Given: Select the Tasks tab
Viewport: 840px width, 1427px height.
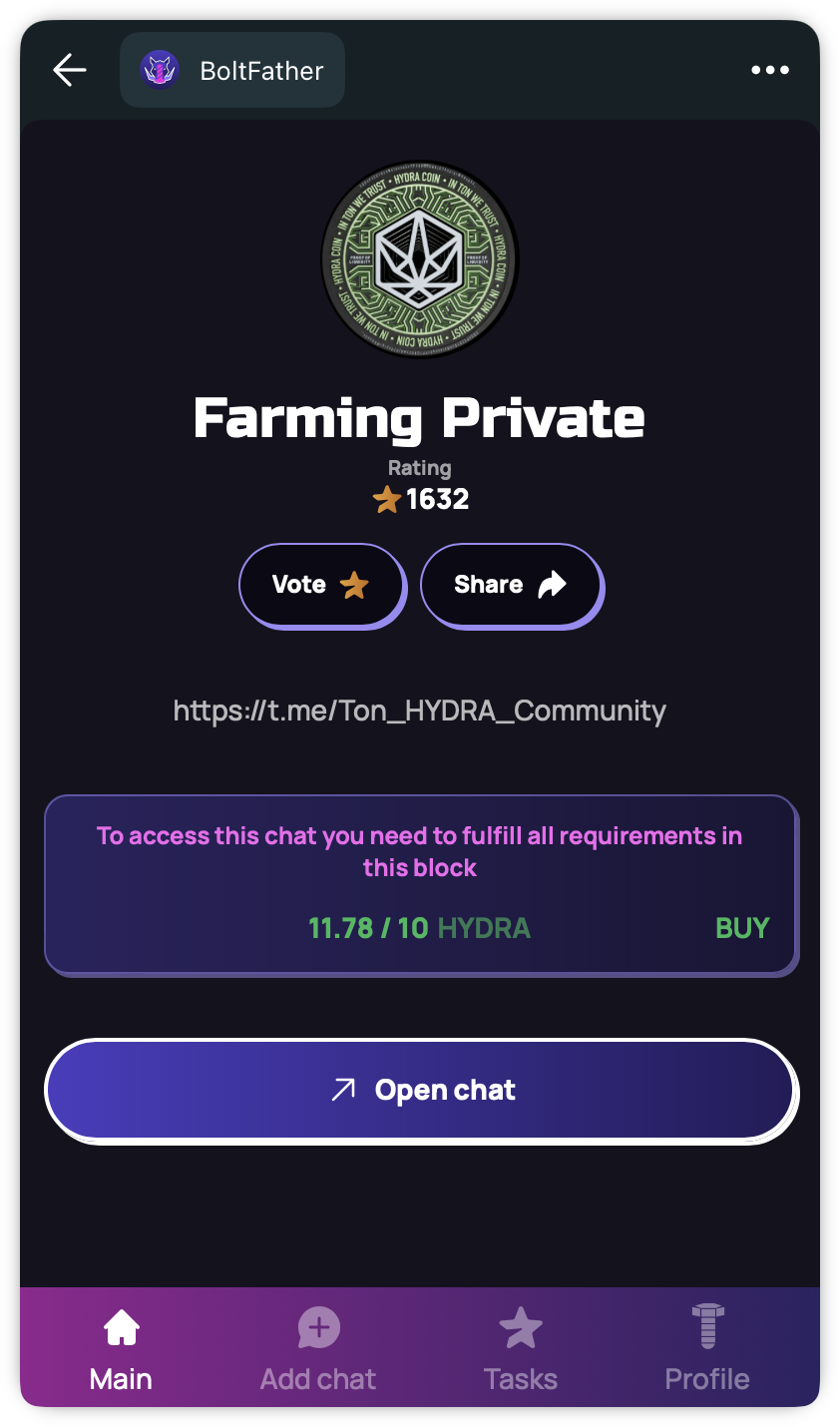Looking at the screenshot, I should [x=520, y=1349].
